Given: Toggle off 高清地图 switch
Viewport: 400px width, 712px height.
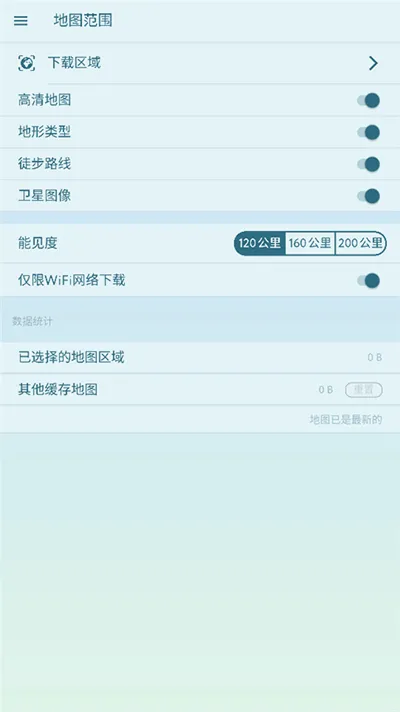Looking at the screenshot, I should pyautogui.click(x=368, y=100).
